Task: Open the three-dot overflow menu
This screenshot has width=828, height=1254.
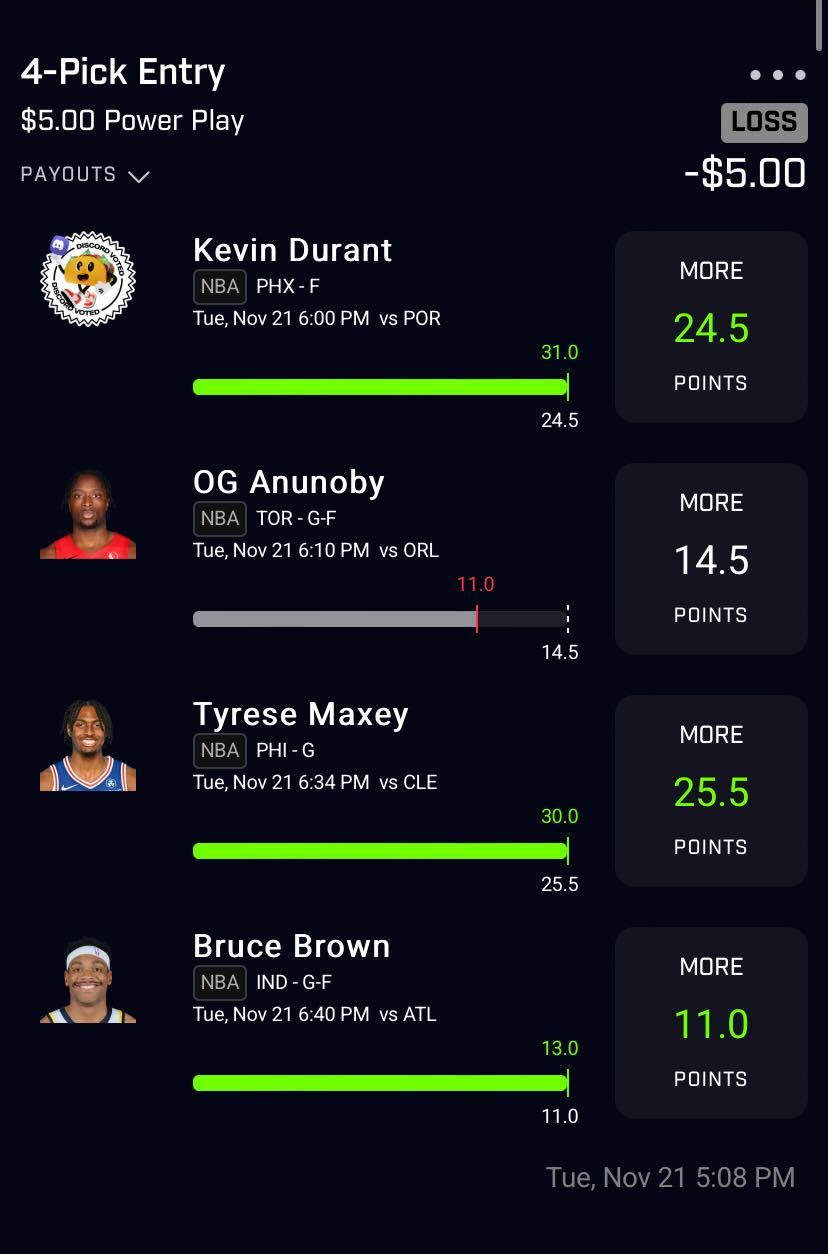Action: 777,75
